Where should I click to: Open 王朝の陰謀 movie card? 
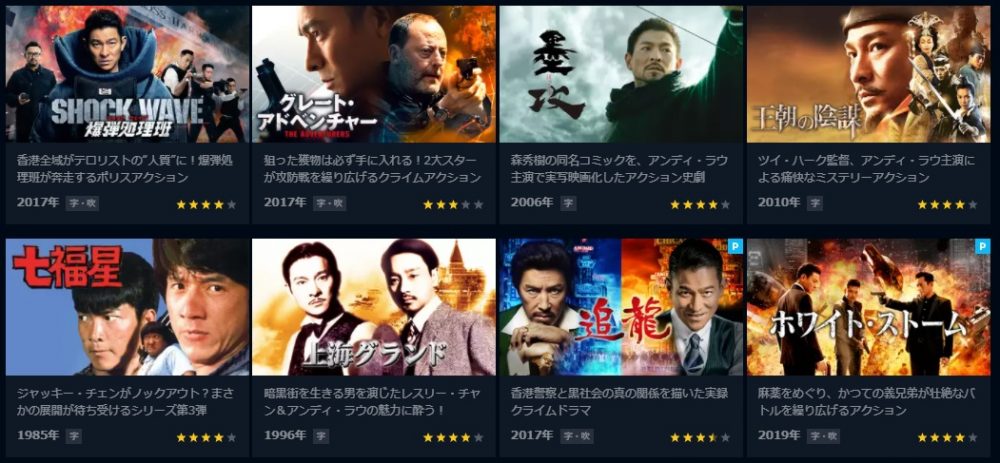[x=868, y=75]
